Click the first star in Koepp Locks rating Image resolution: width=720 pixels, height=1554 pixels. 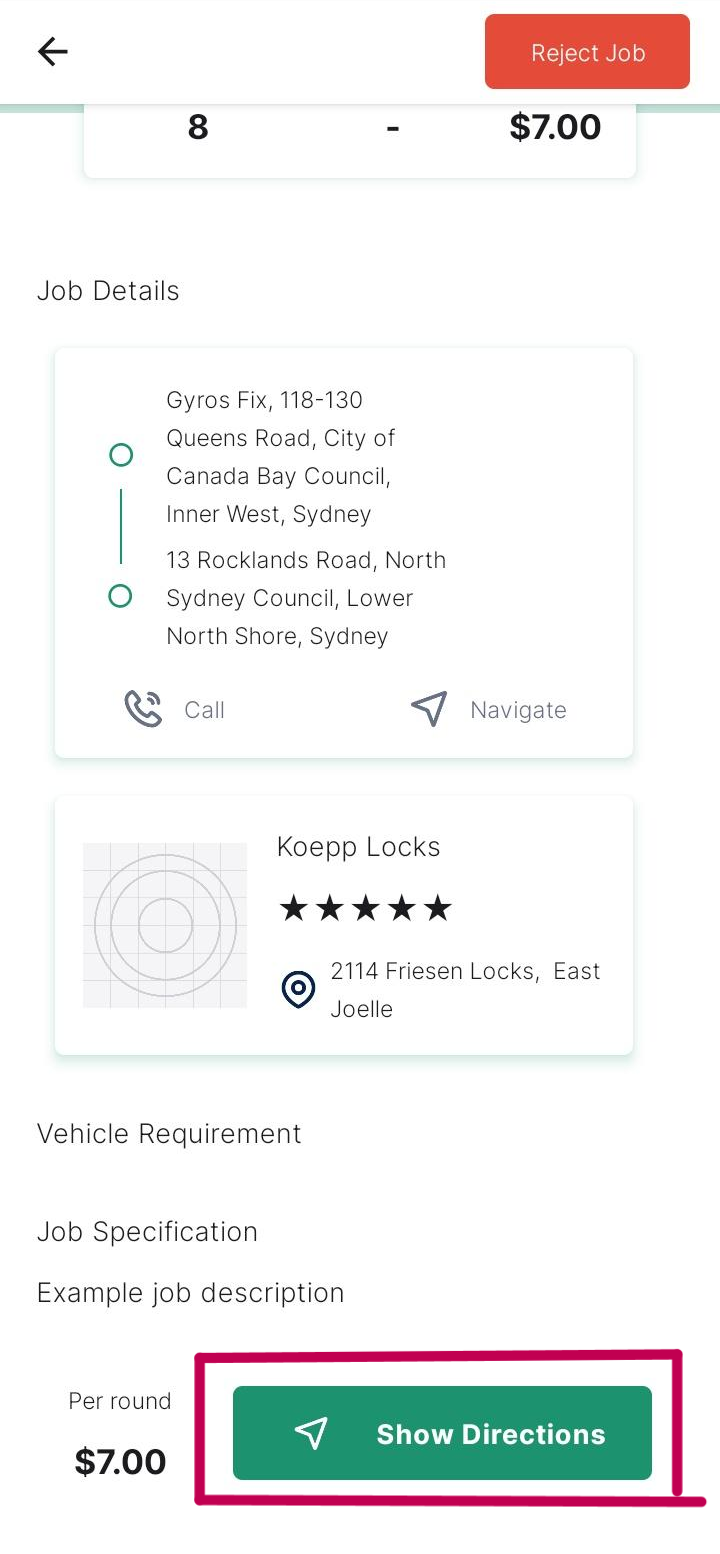click(294, 907)
